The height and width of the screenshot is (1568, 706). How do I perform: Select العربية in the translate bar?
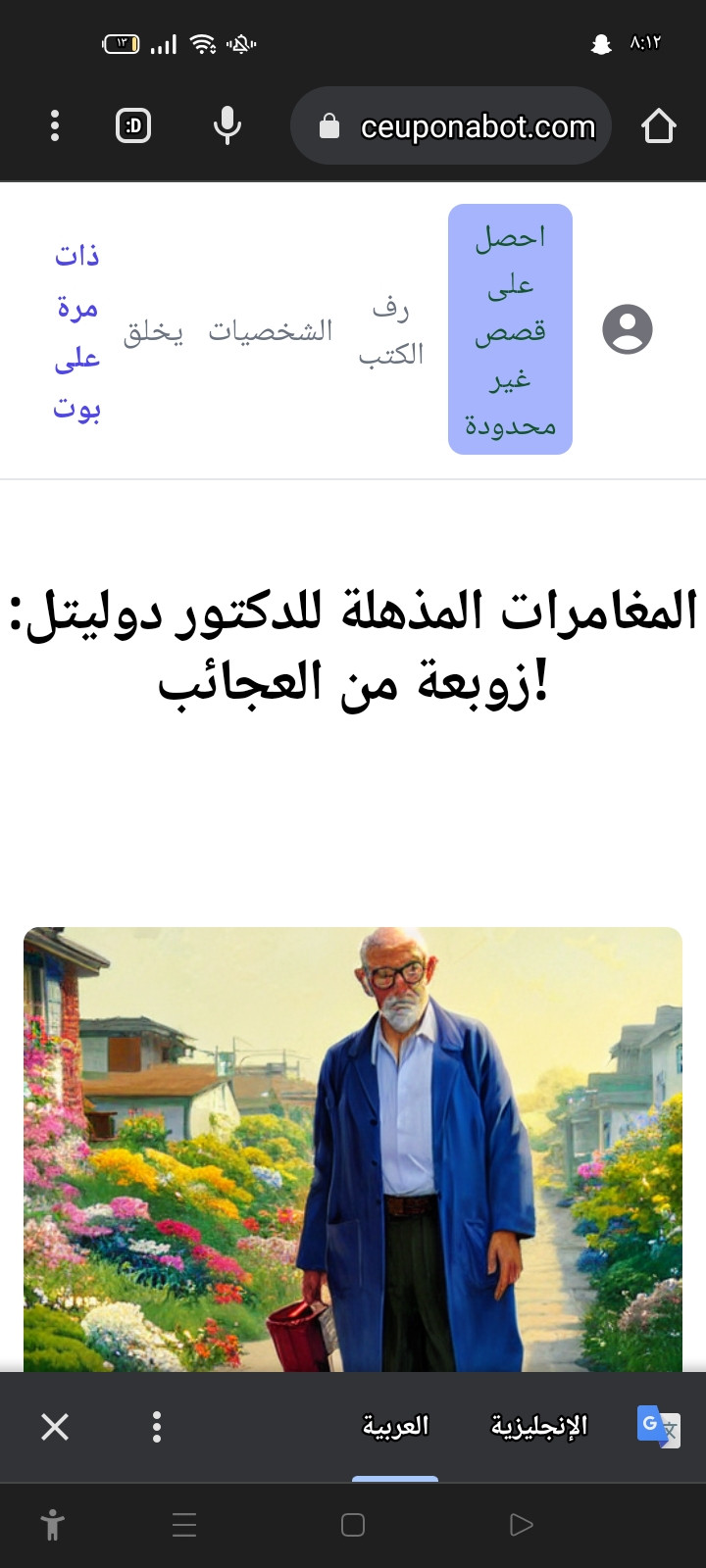click(x=395, y=1426)
